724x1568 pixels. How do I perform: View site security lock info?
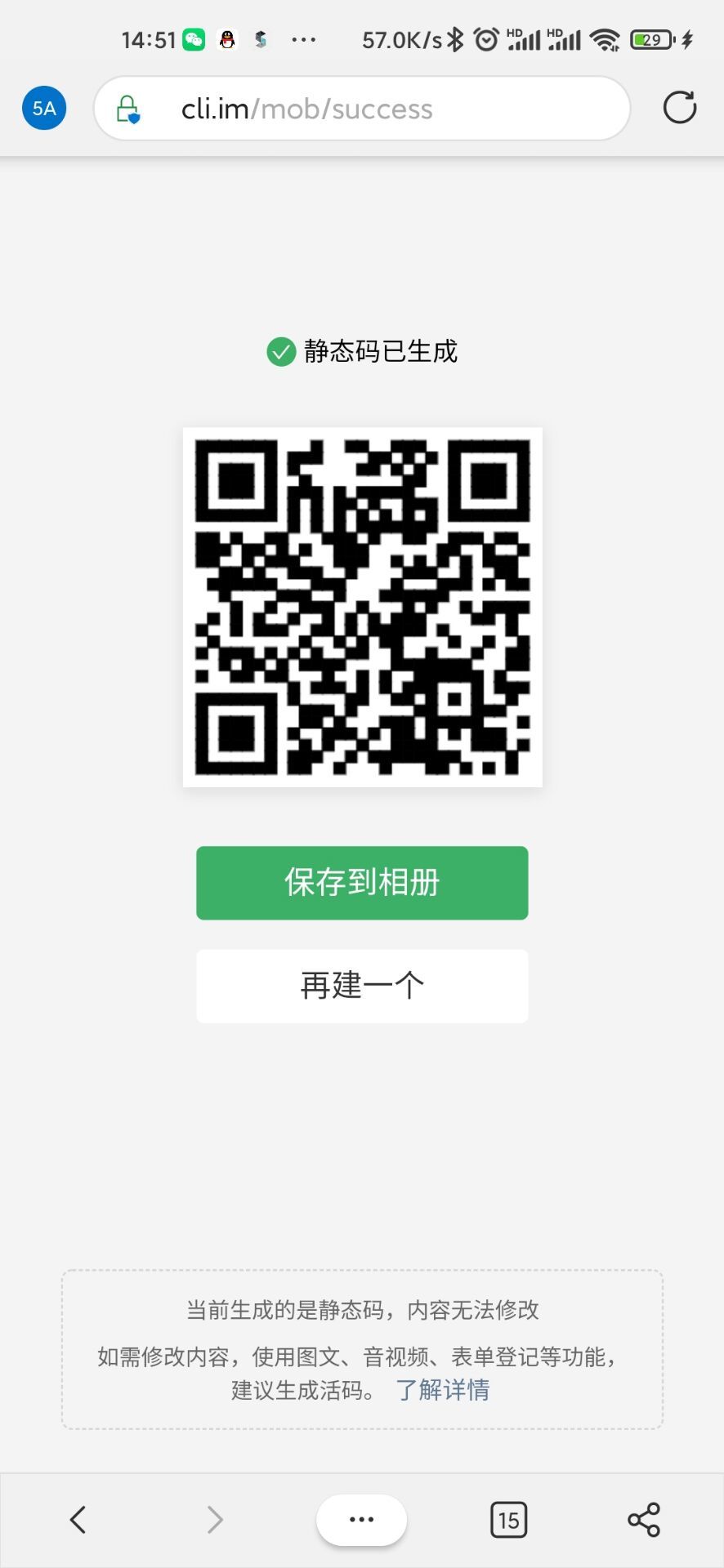pyautogui.click(x=128, y=109)
